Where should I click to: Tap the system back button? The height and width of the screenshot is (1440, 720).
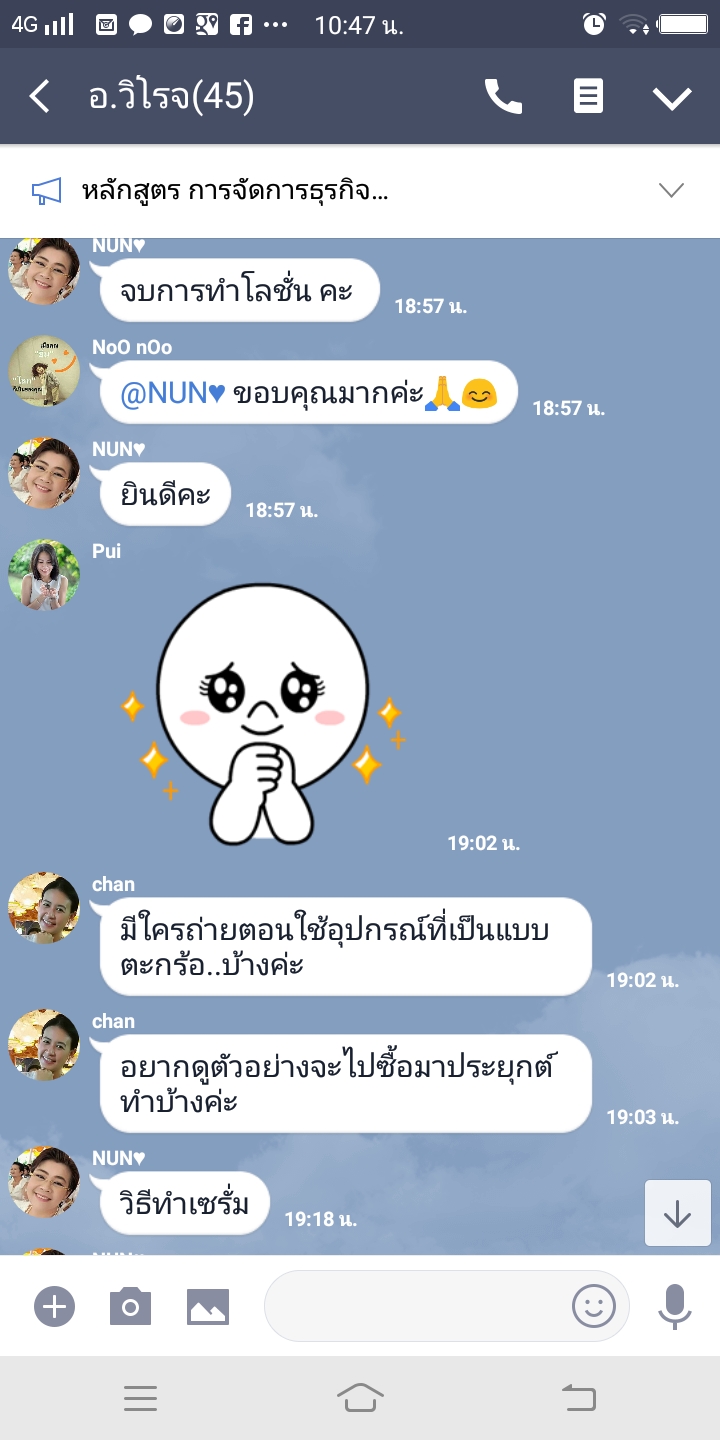pos(579,1397)
